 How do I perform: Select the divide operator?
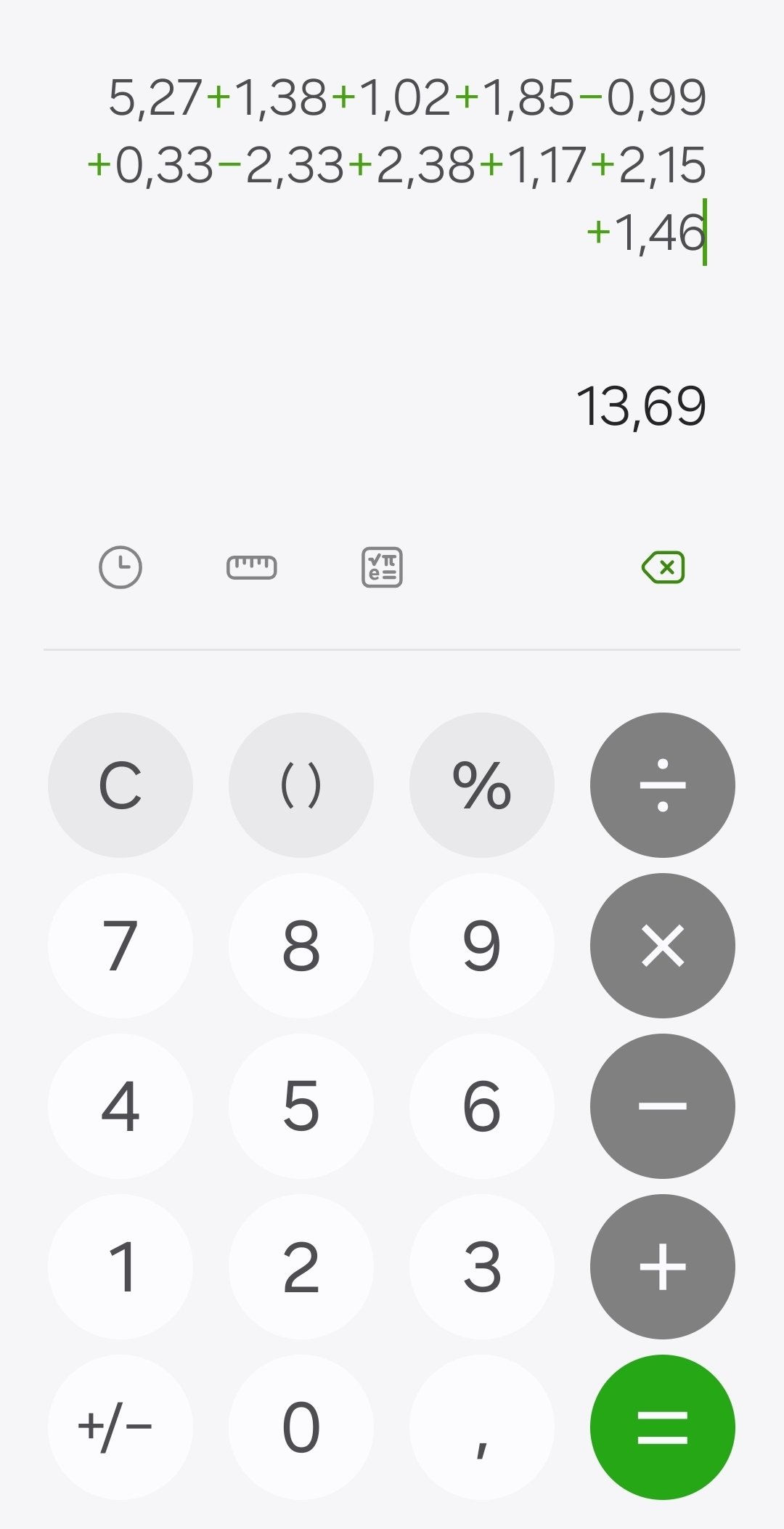point(662,785)
